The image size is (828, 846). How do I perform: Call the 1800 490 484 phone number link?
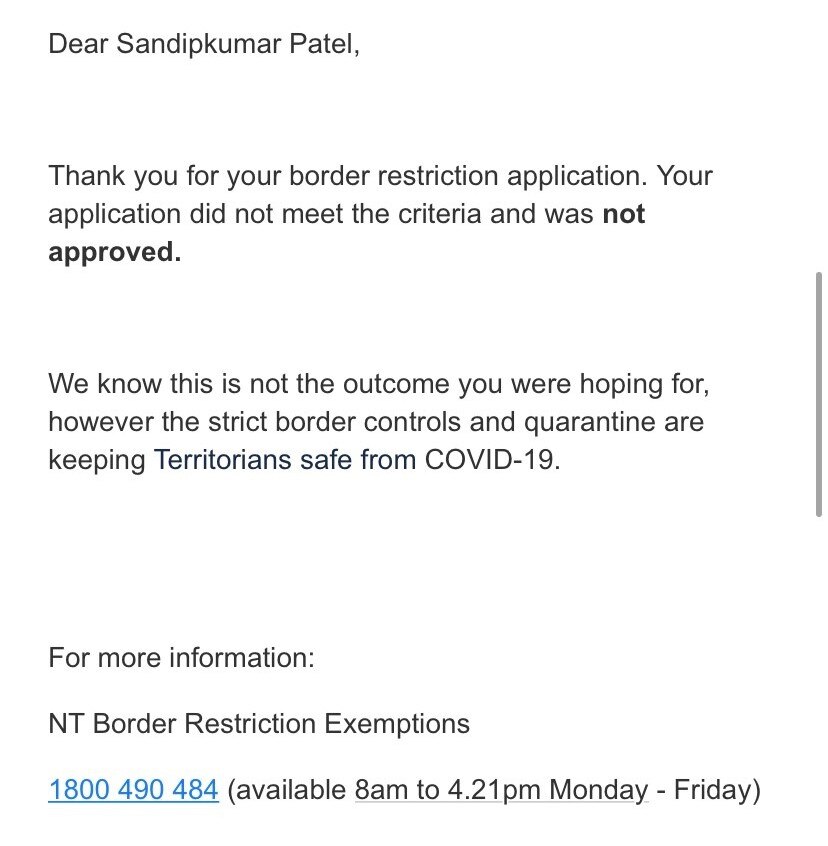pyautogui.click(x=133, y=790)
